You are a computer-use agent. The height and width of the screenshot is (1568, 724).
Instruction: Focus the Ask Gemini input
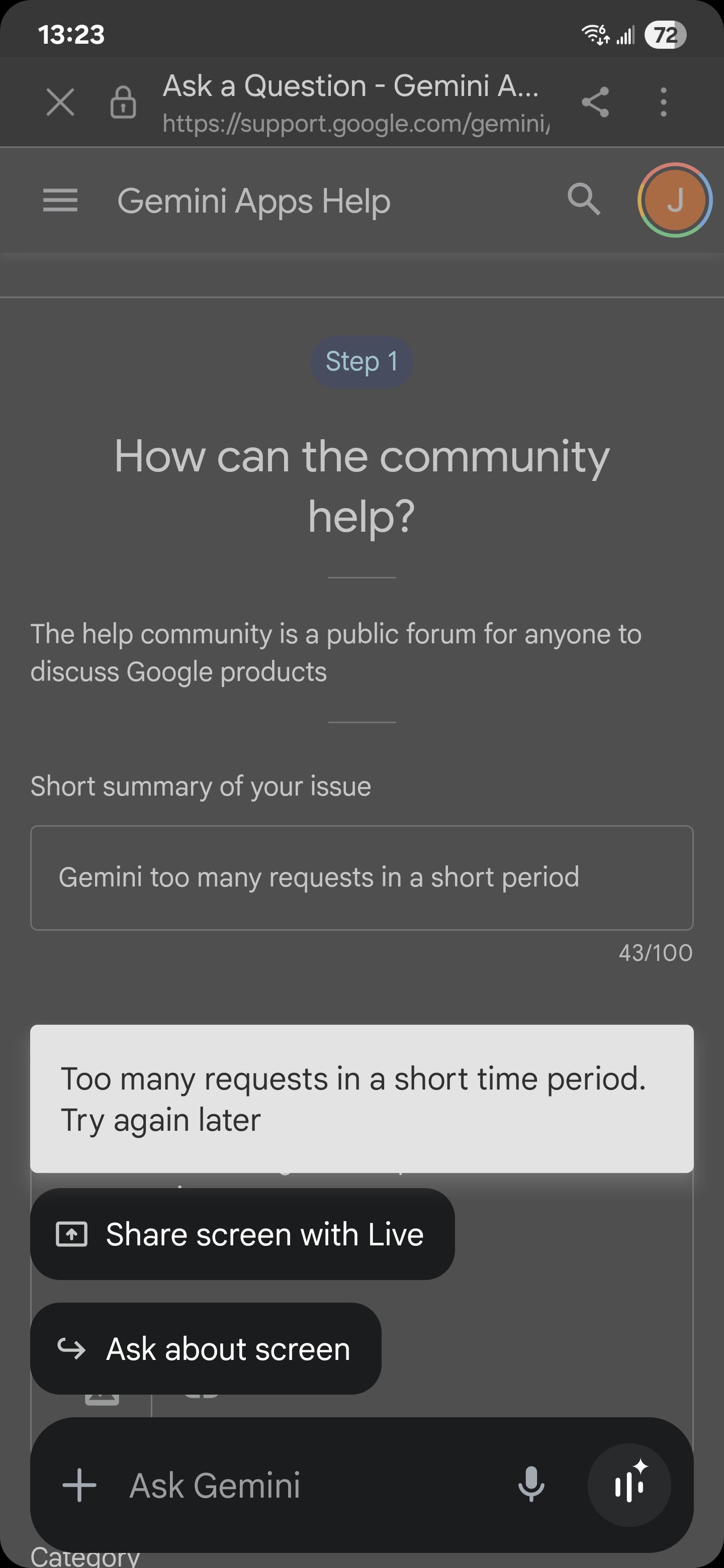pos(305,1485)
